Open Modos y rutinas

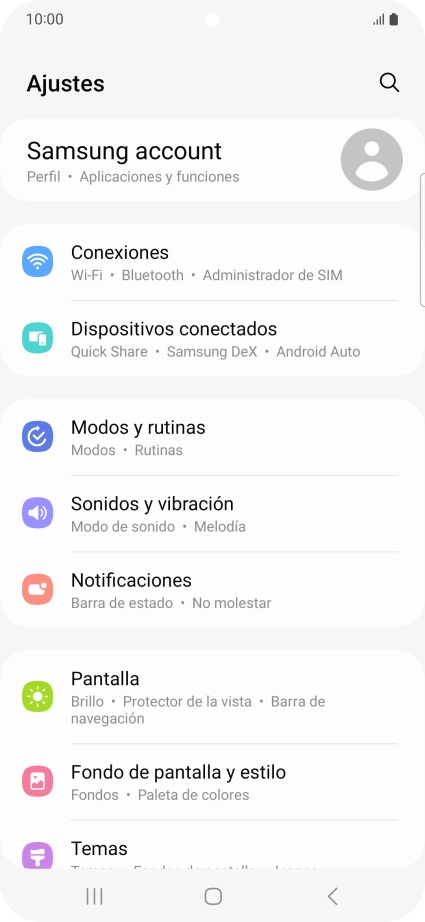coord(212,437)
